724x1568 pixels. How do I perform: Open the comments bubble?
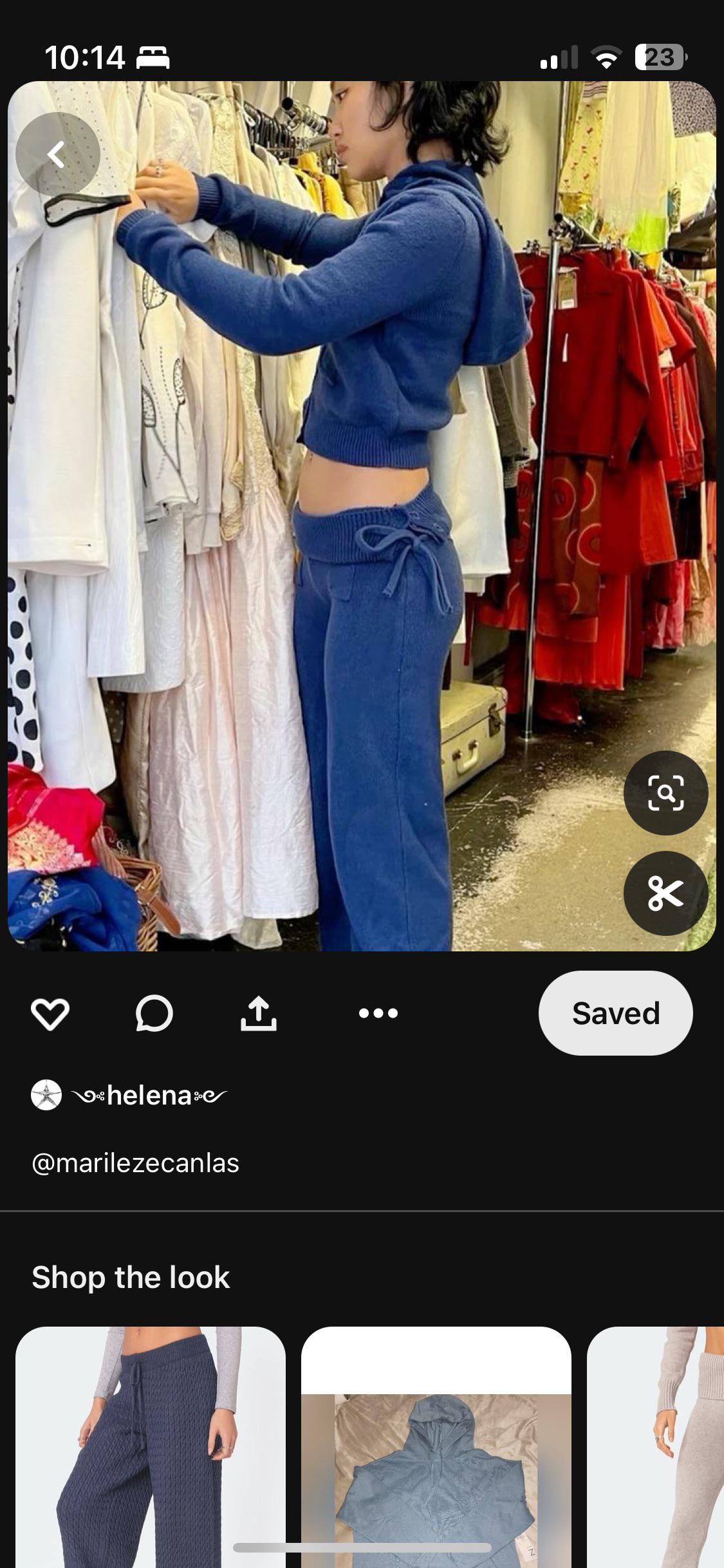[154, 1014]
